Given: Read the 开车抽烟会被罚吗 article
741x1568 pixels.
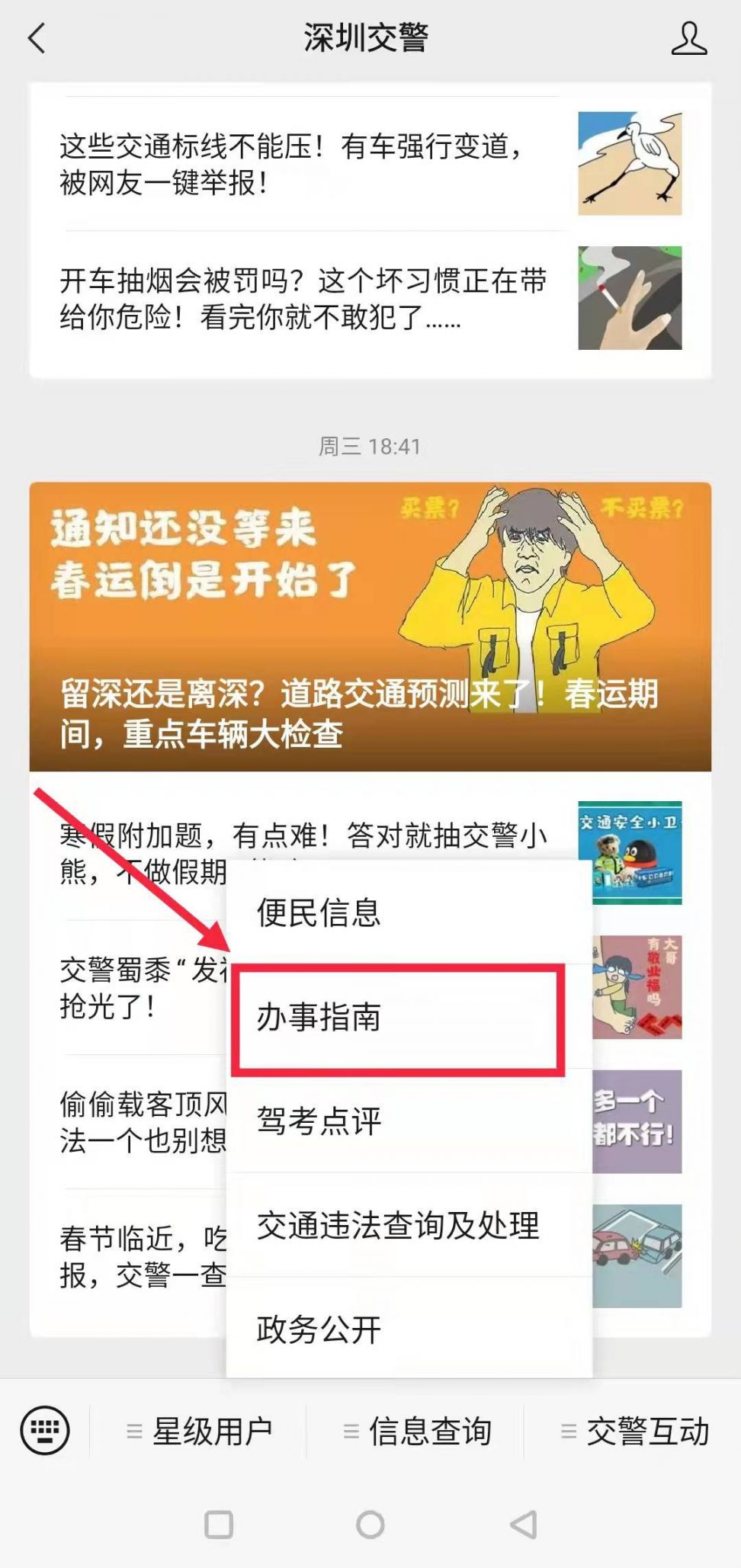Looking at the screenshot, I should (x=305, y=298).
